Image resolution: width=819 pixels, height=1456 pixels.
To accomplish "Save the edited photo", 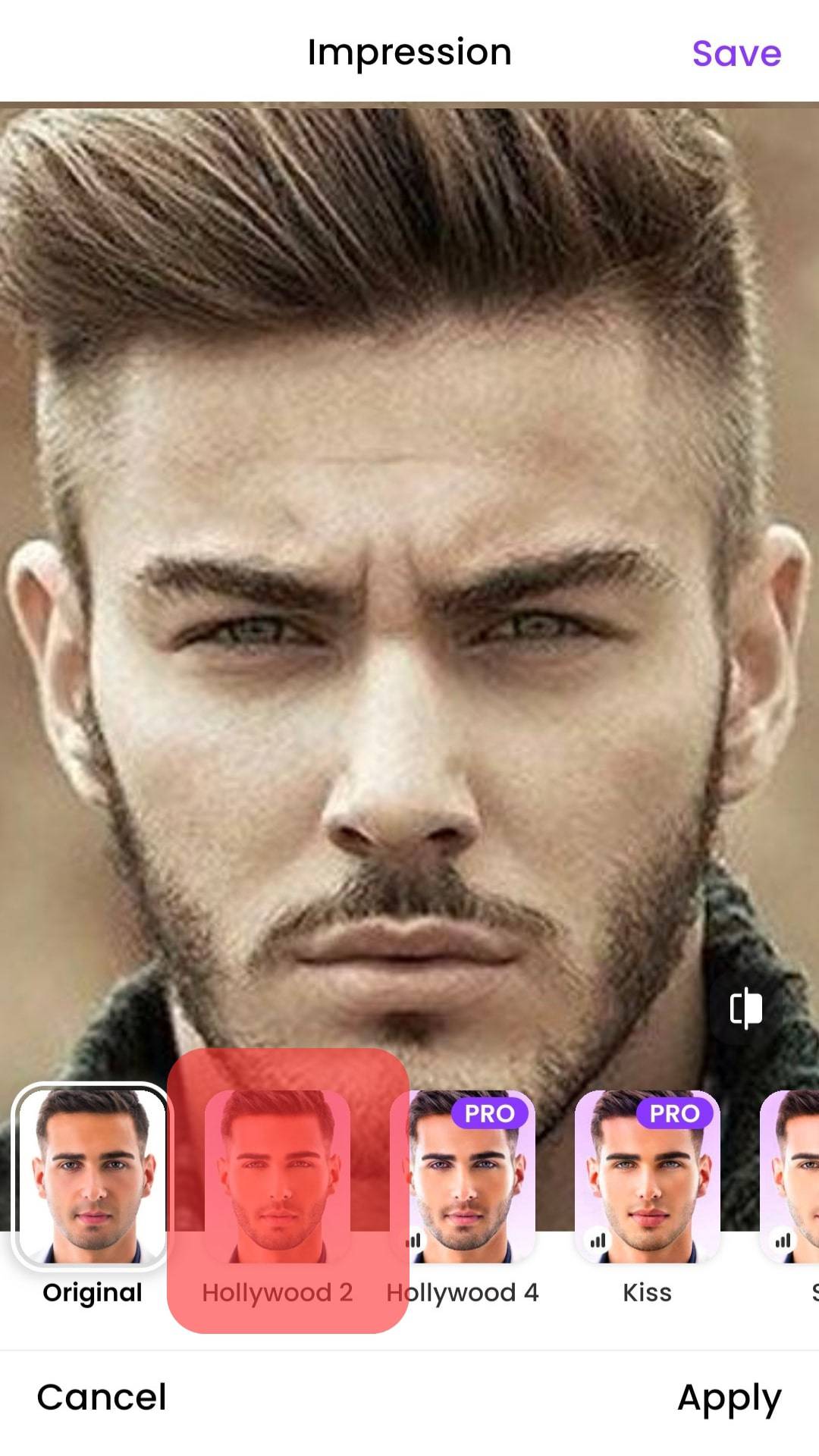I will [x=736, y=53].
